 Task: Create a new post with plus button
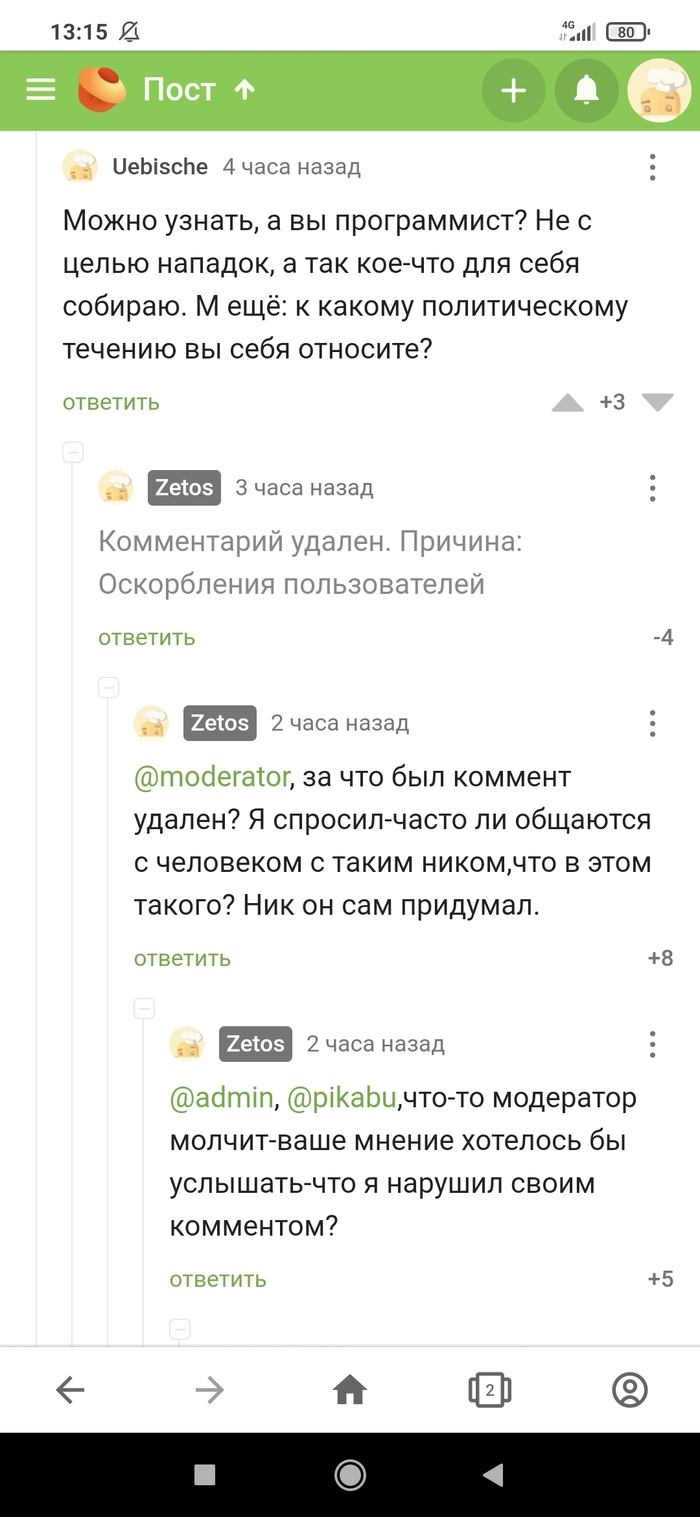tap(513, 91)
